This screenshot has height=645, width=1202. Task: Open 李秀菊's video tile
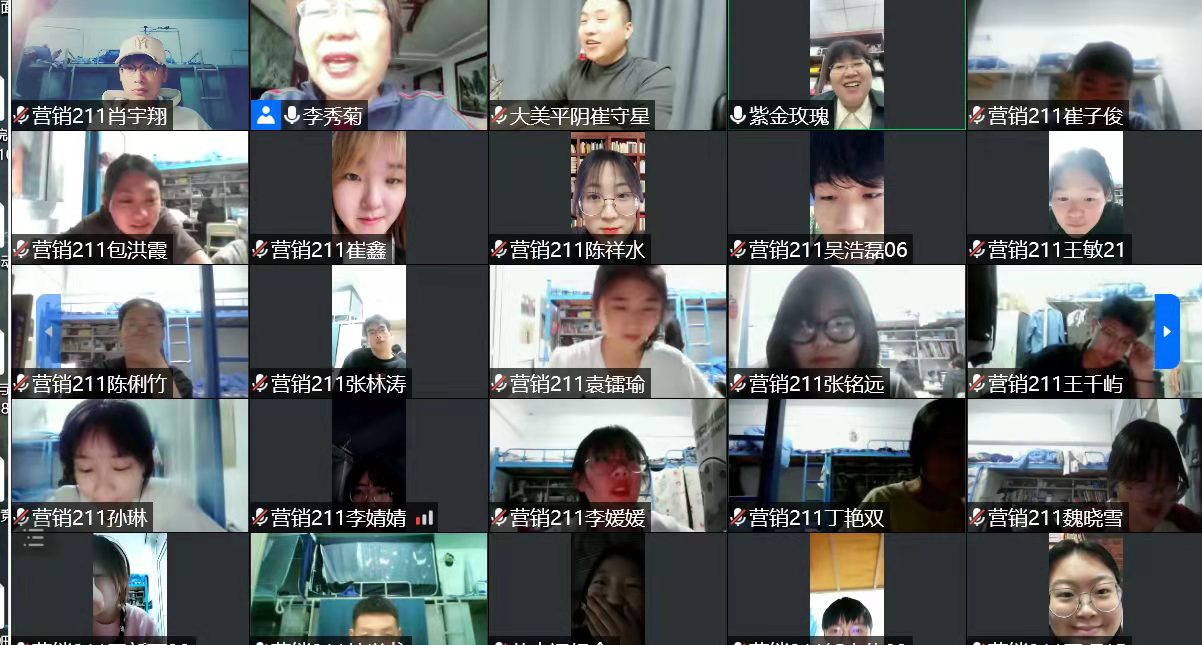pyautogui.click(x=368, y=60)
